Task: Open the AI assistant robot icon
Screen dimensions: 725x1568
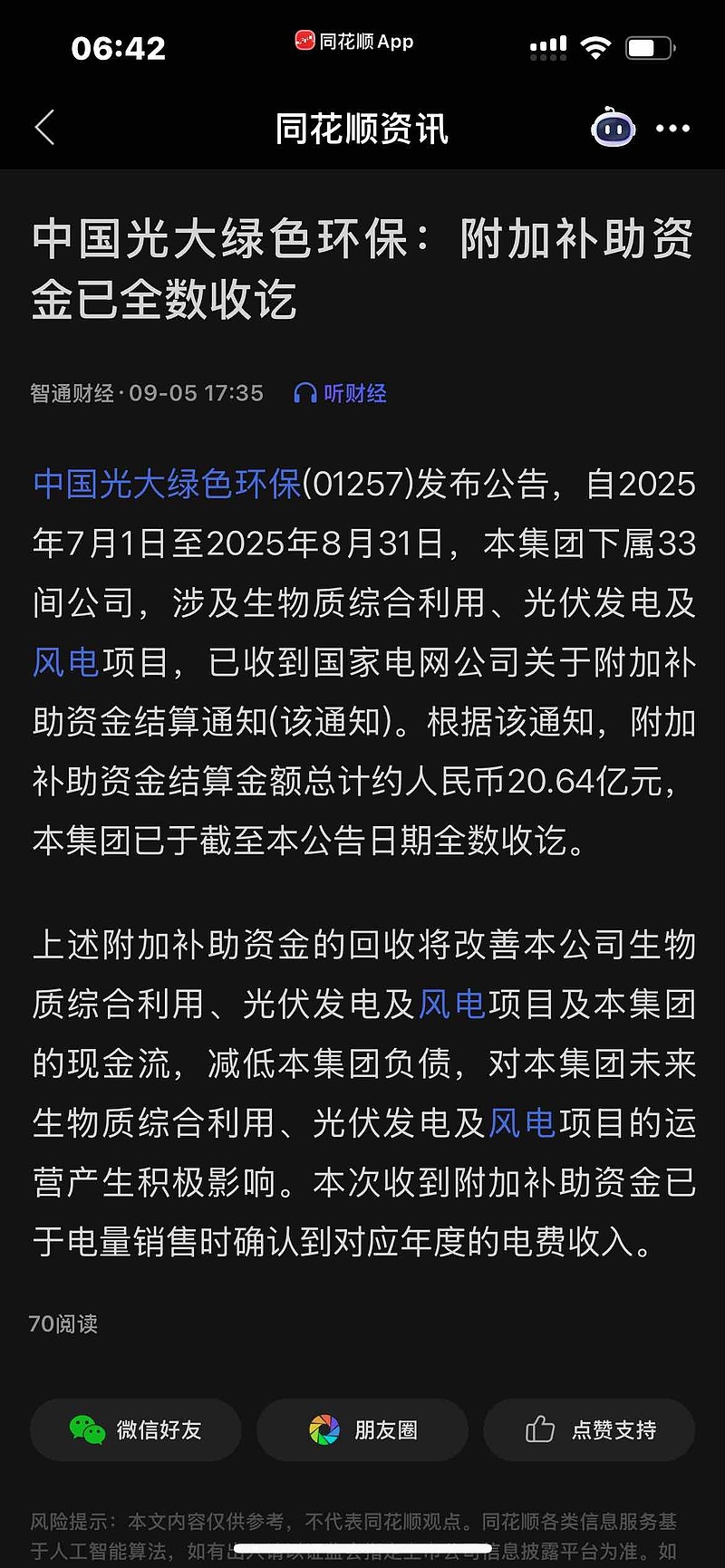Action: 612,129
